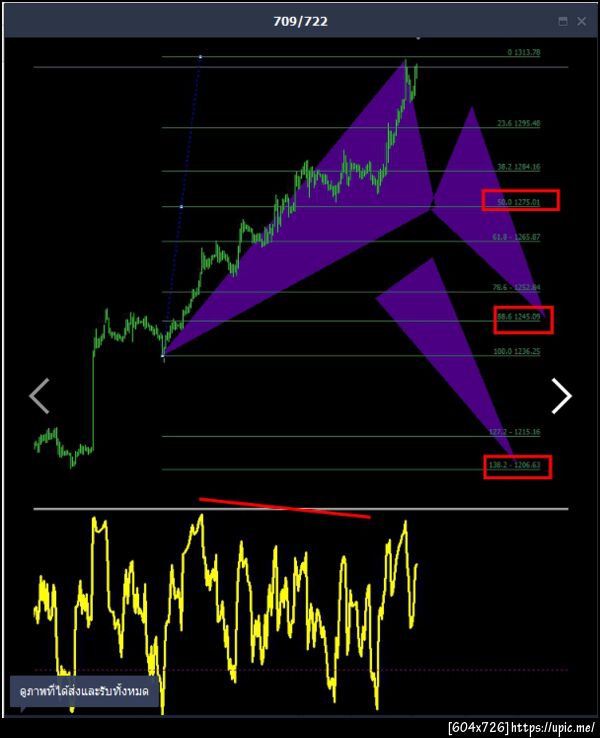Open ดูภาพที่ได้ส่งและรับทั้งหมด gallery
The image size is (600, 738).
click(85, 691)
